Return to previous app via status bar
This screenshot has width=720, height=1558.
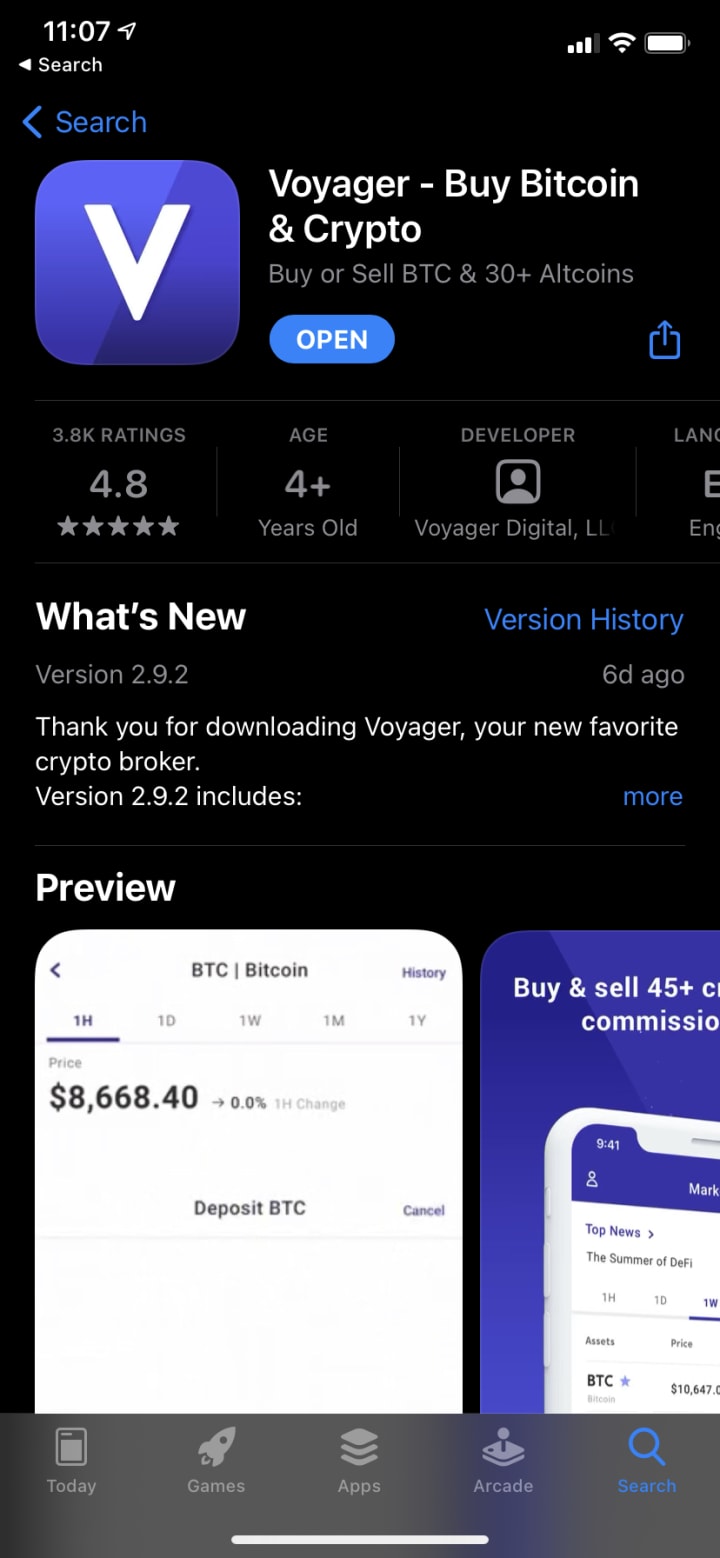[61, 65]
